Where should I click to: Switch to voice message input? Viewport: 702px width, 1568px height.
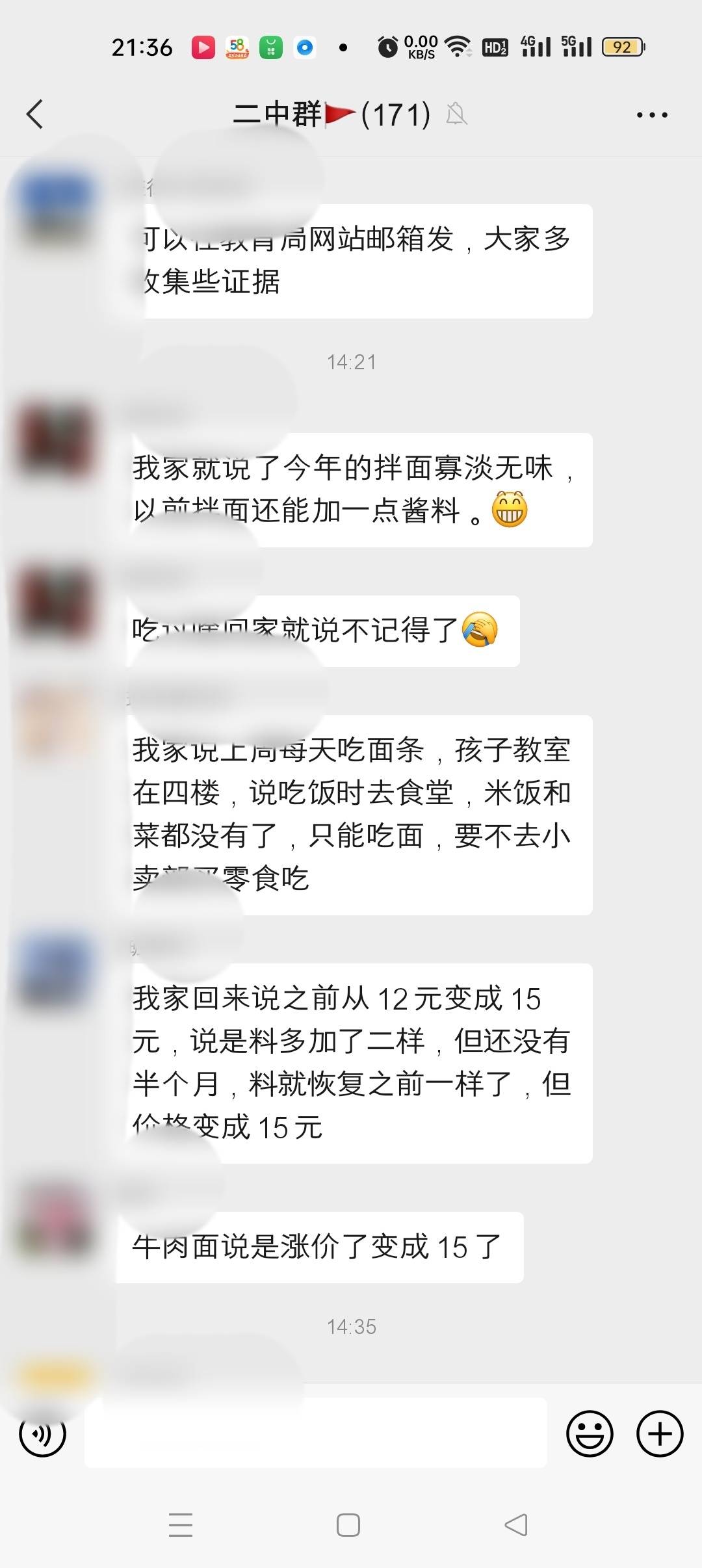point(43,1433)
